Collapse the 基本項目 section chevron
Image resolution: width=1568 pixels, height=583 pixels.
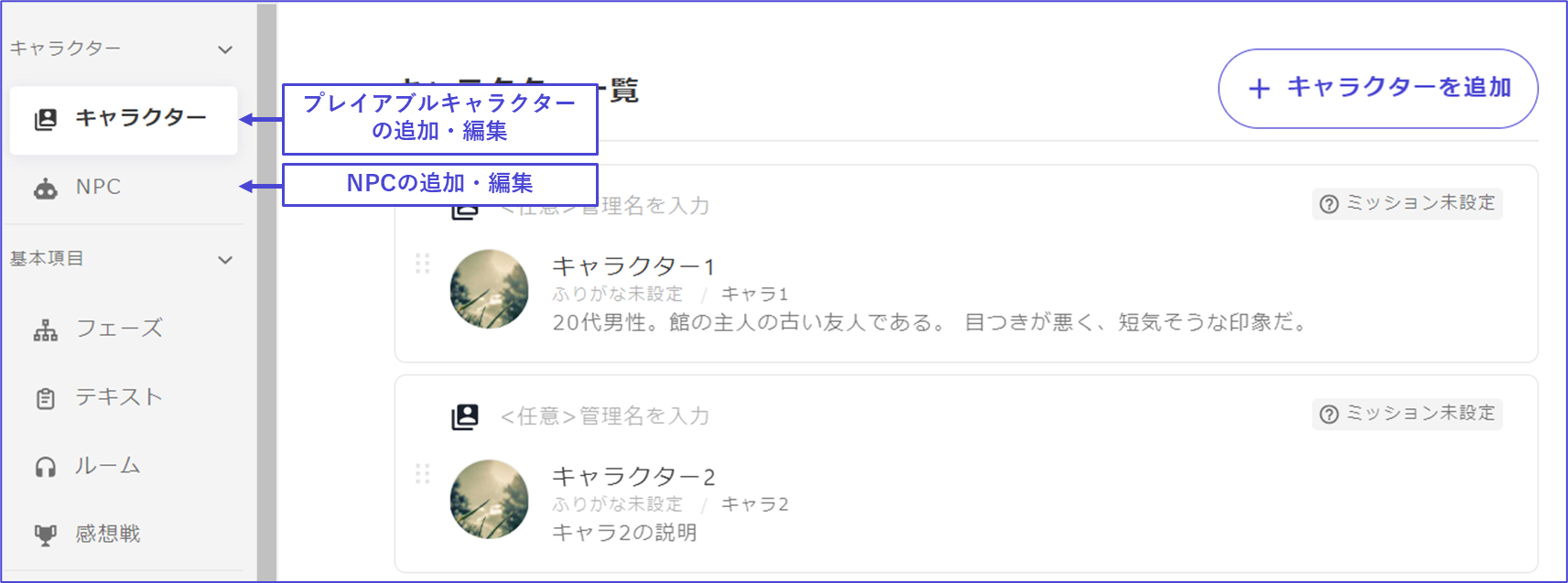(225, 260)
